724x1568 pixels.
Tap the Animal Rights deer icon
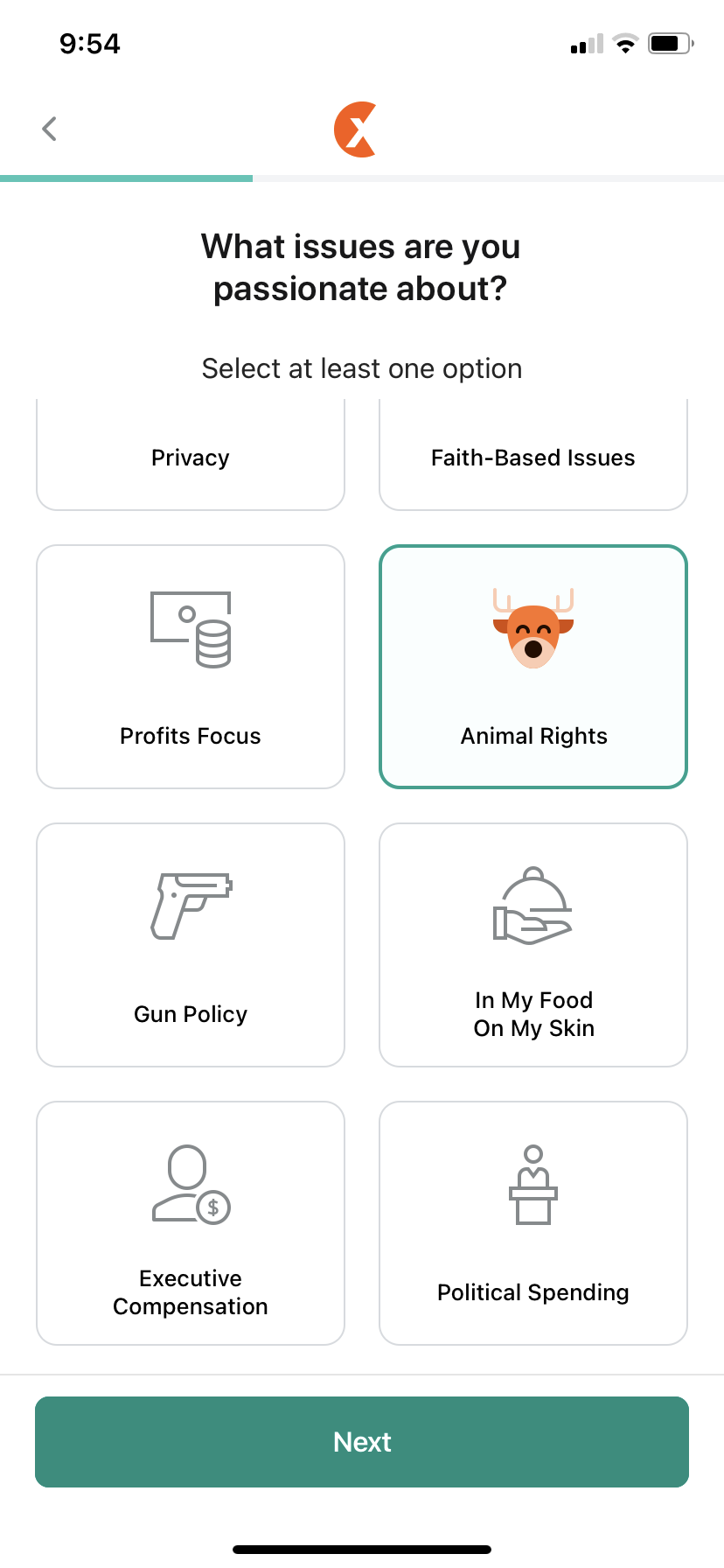coord(533,626)
